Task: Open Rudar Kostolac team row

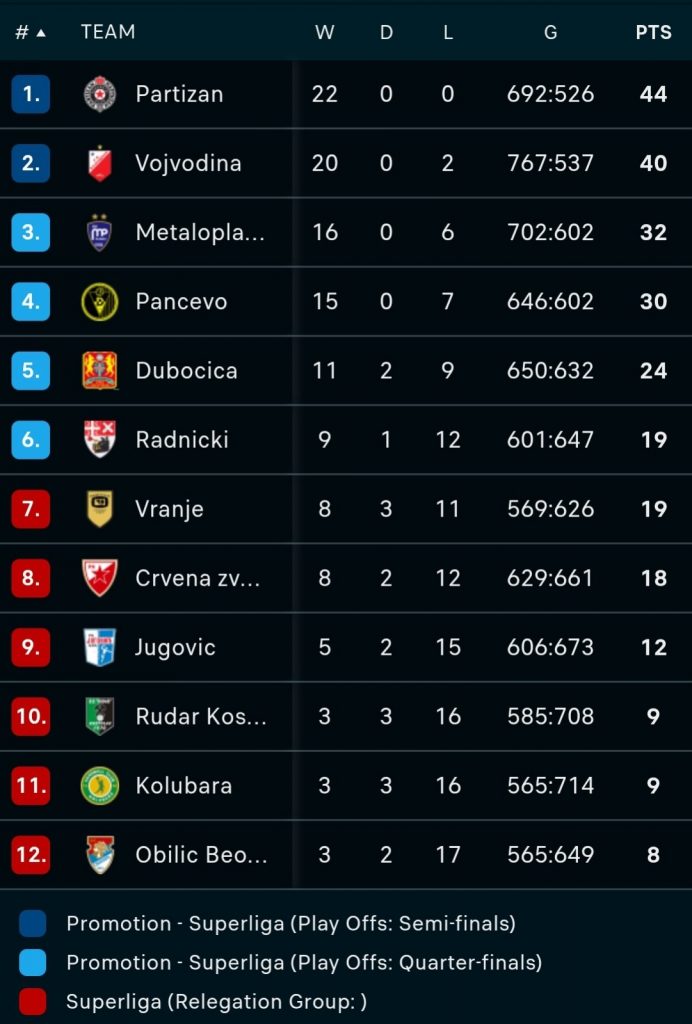Action: (x=200, y=716)
